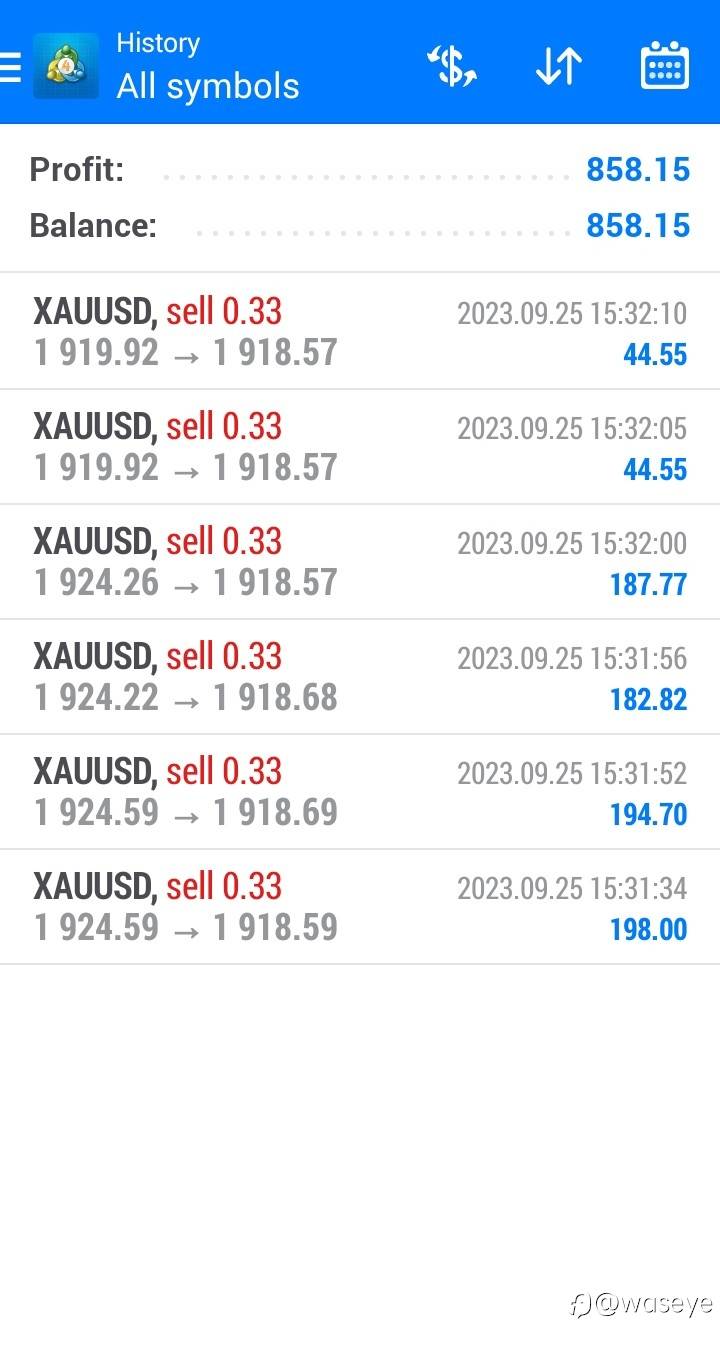720x1346 pixels.
Task: Open the trade with 182.82 profit
Action: 360,677
